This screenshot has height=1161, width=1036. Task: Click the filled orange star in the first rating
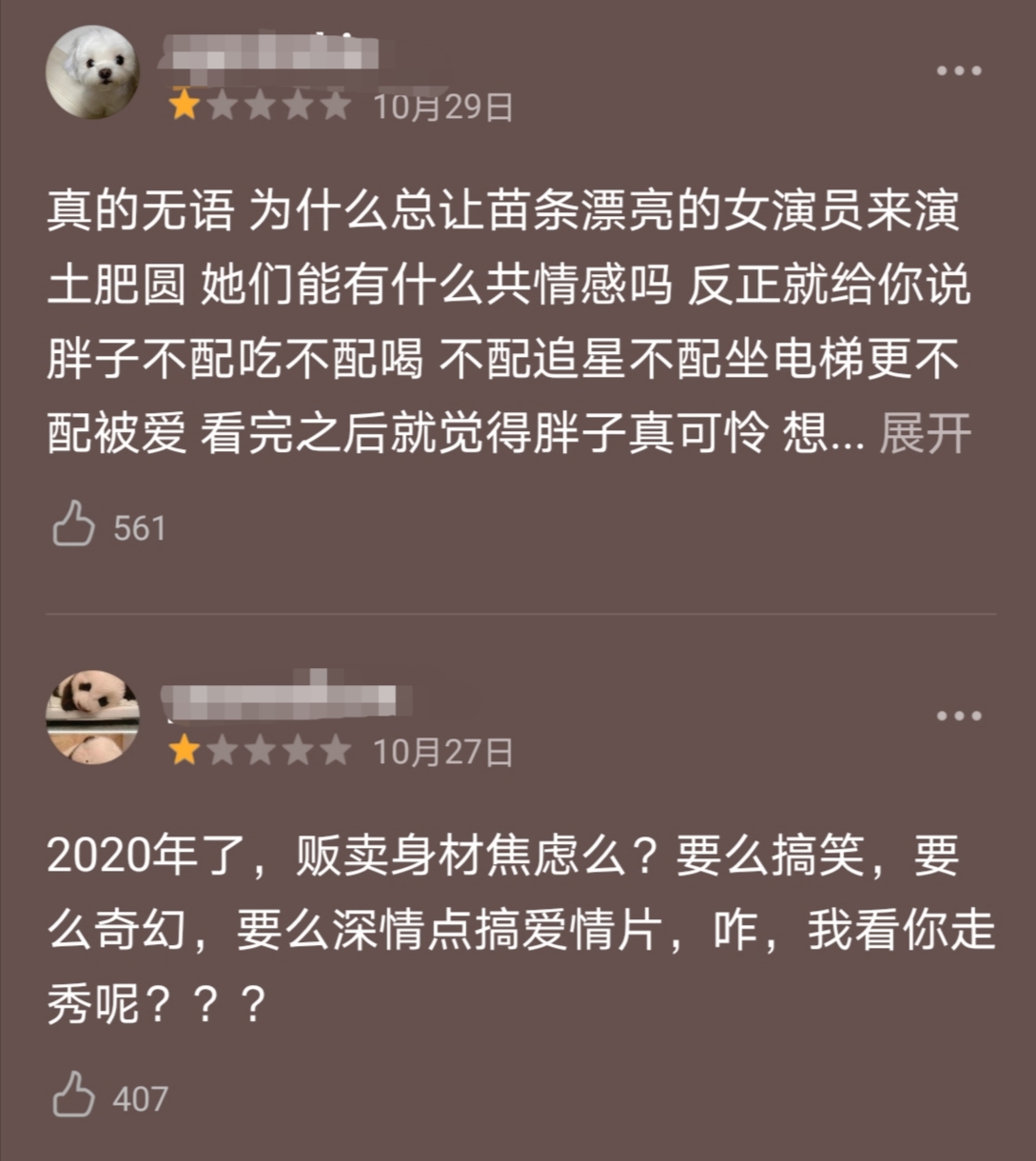point(181,105)
